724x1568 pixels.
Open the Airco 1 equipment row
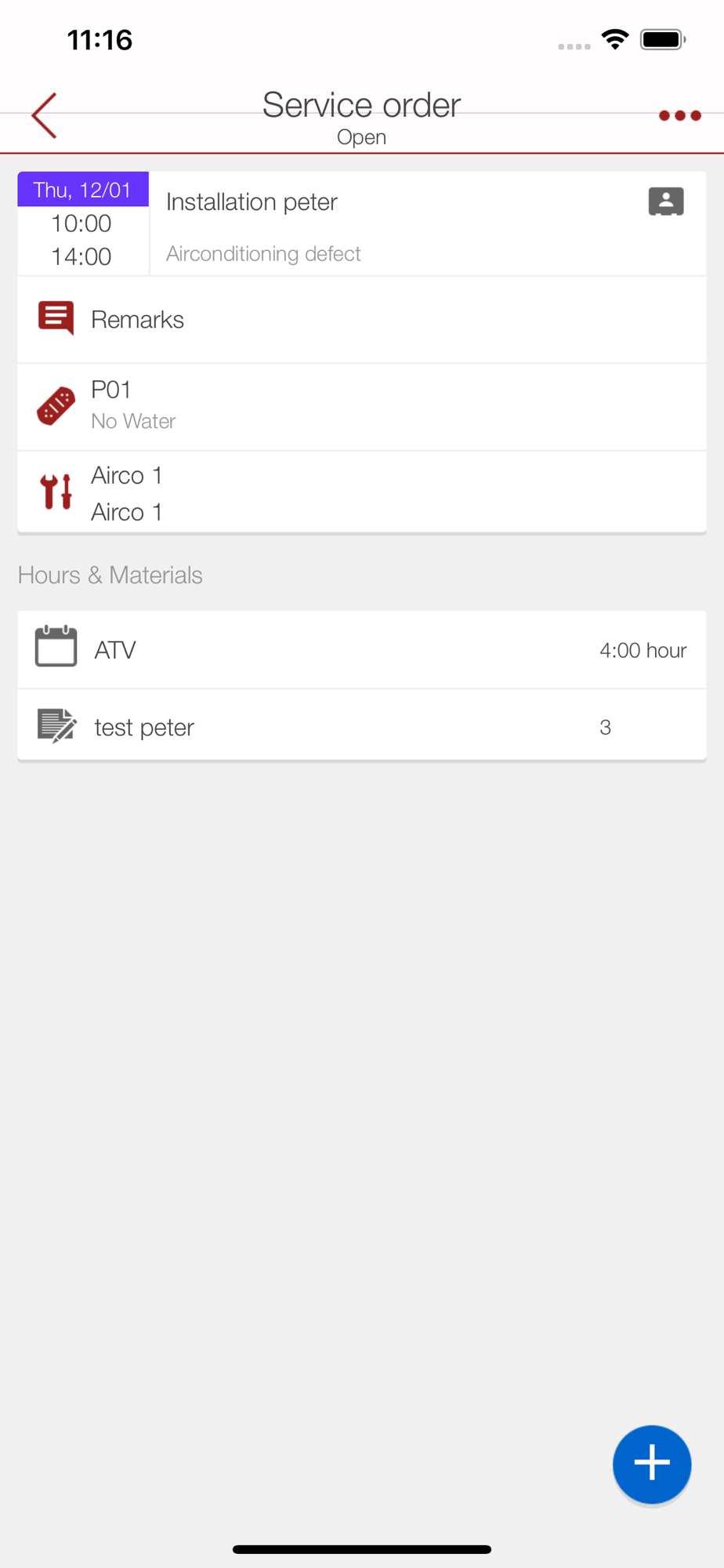click(x=362, y=493)
